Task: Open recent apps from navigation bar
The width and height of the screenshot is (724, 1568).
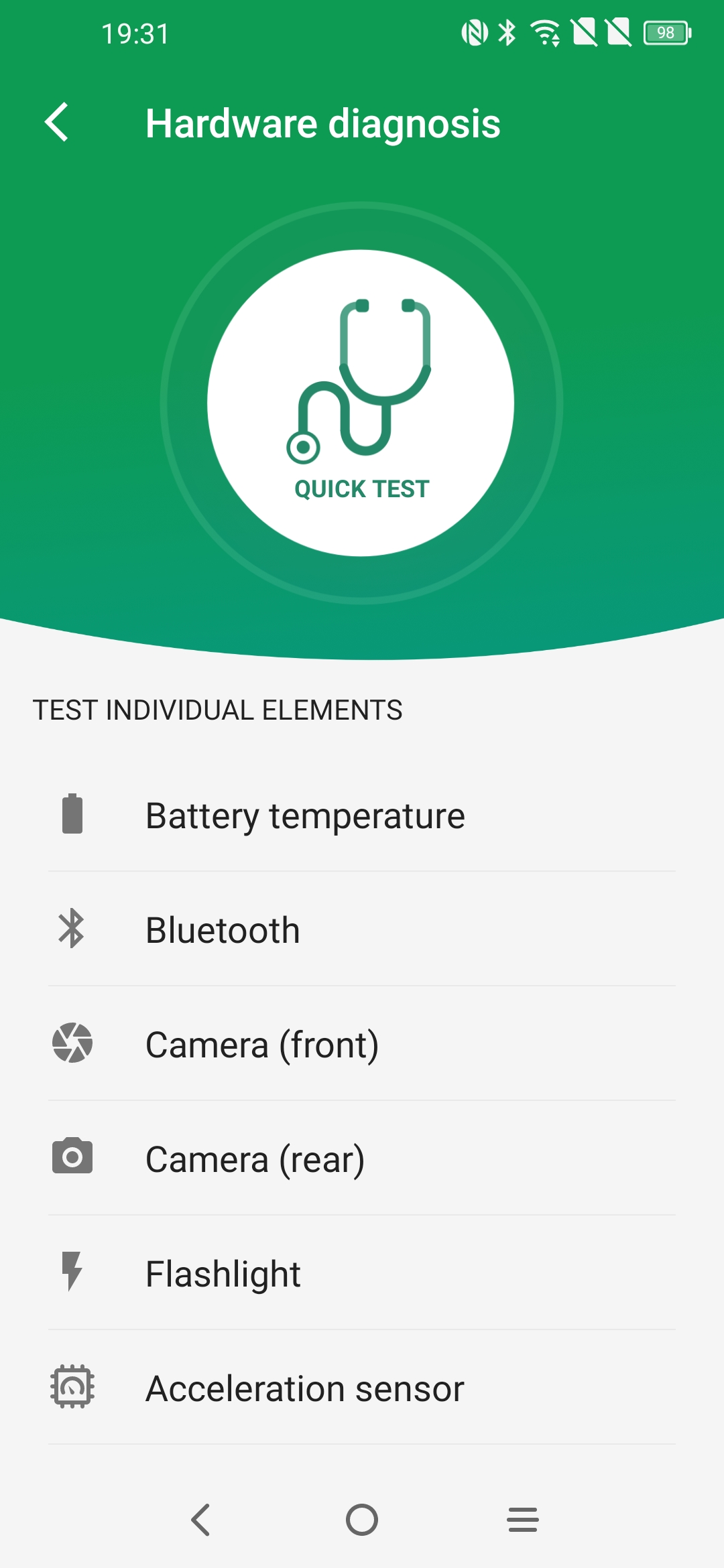Action: coord(523,1520)
